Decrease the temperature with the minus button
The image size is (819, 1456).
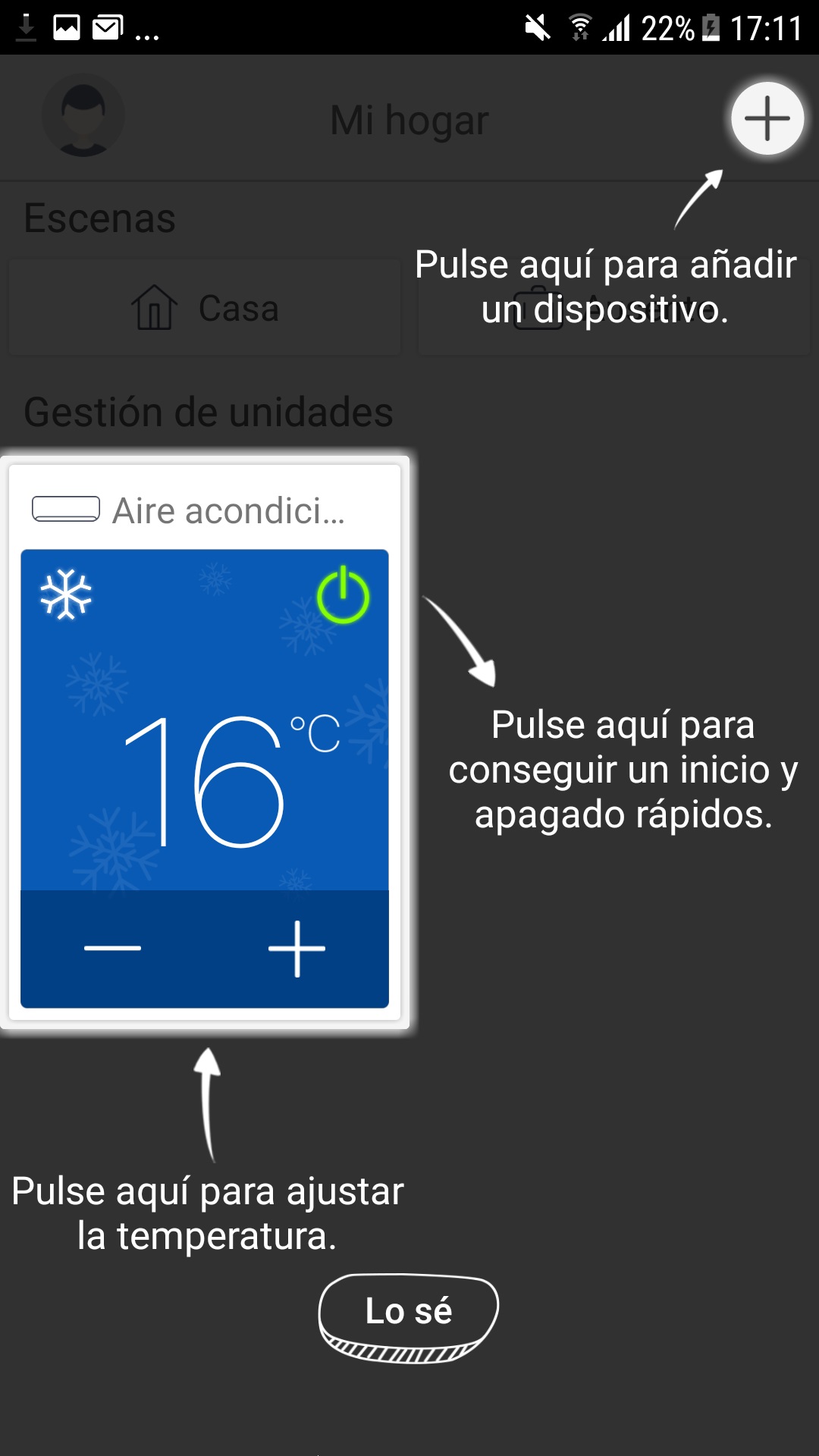pos(112,948)
